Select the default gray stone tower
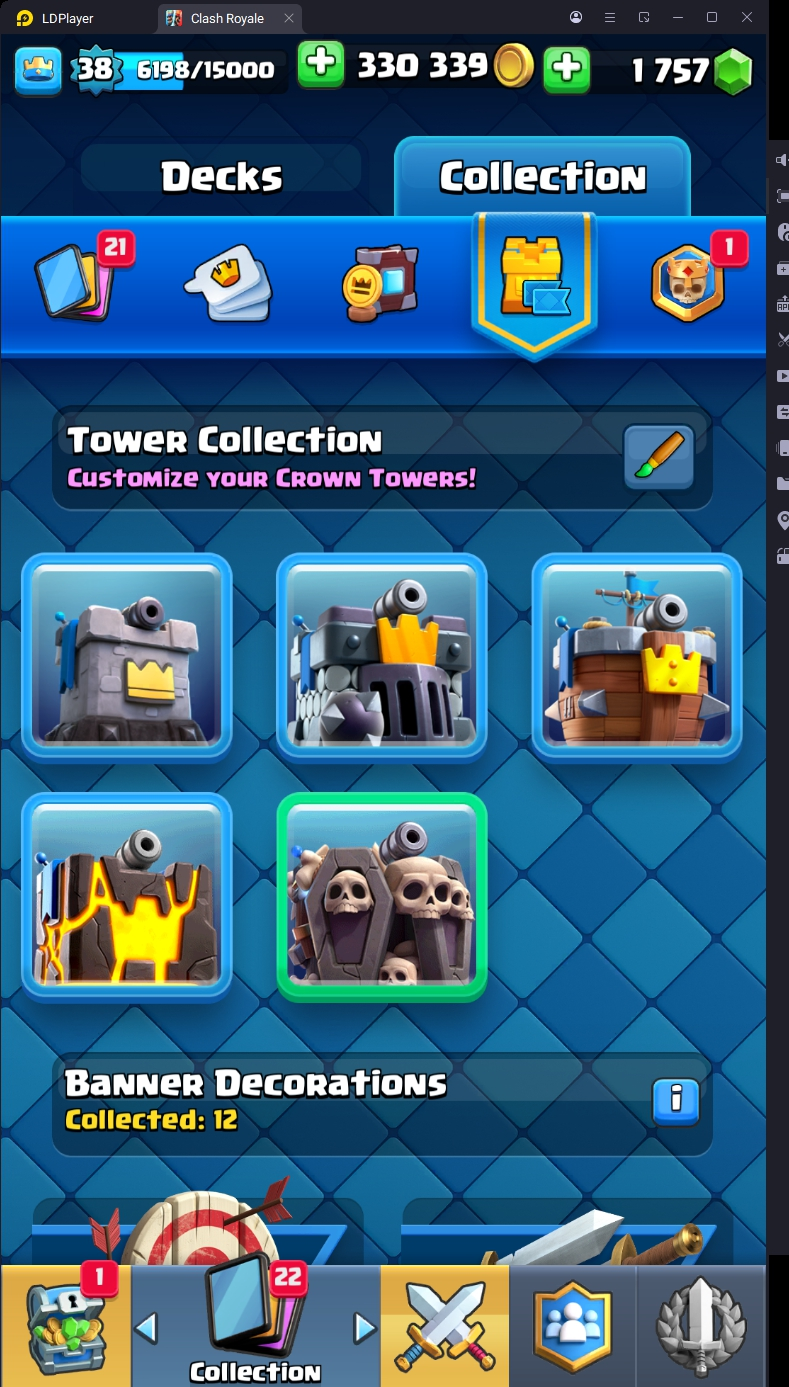Image resolution: width=789 pixels, height=1387 pixels. click(x=127, y=657)
